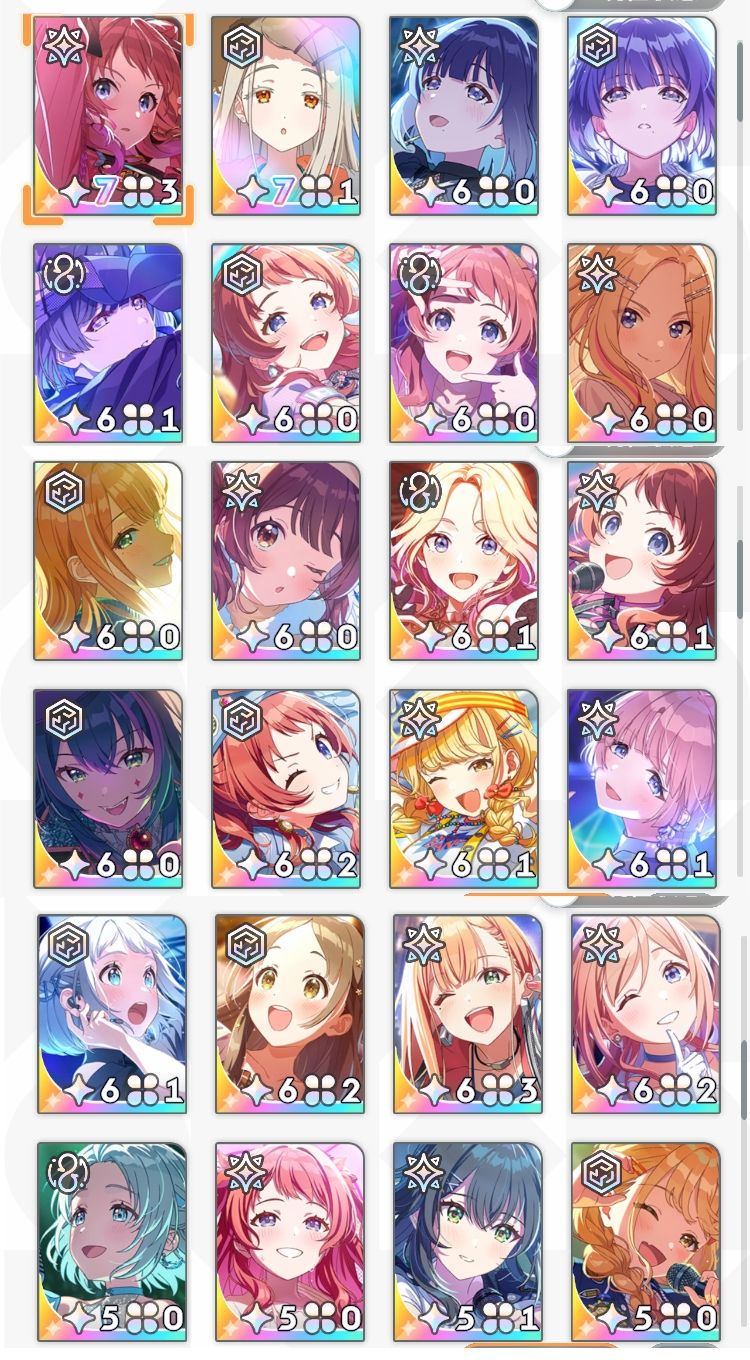Open the cream-haired girl card with 7 stars
This screenshot has width=750, height=1360.
[x=286, y=115]
